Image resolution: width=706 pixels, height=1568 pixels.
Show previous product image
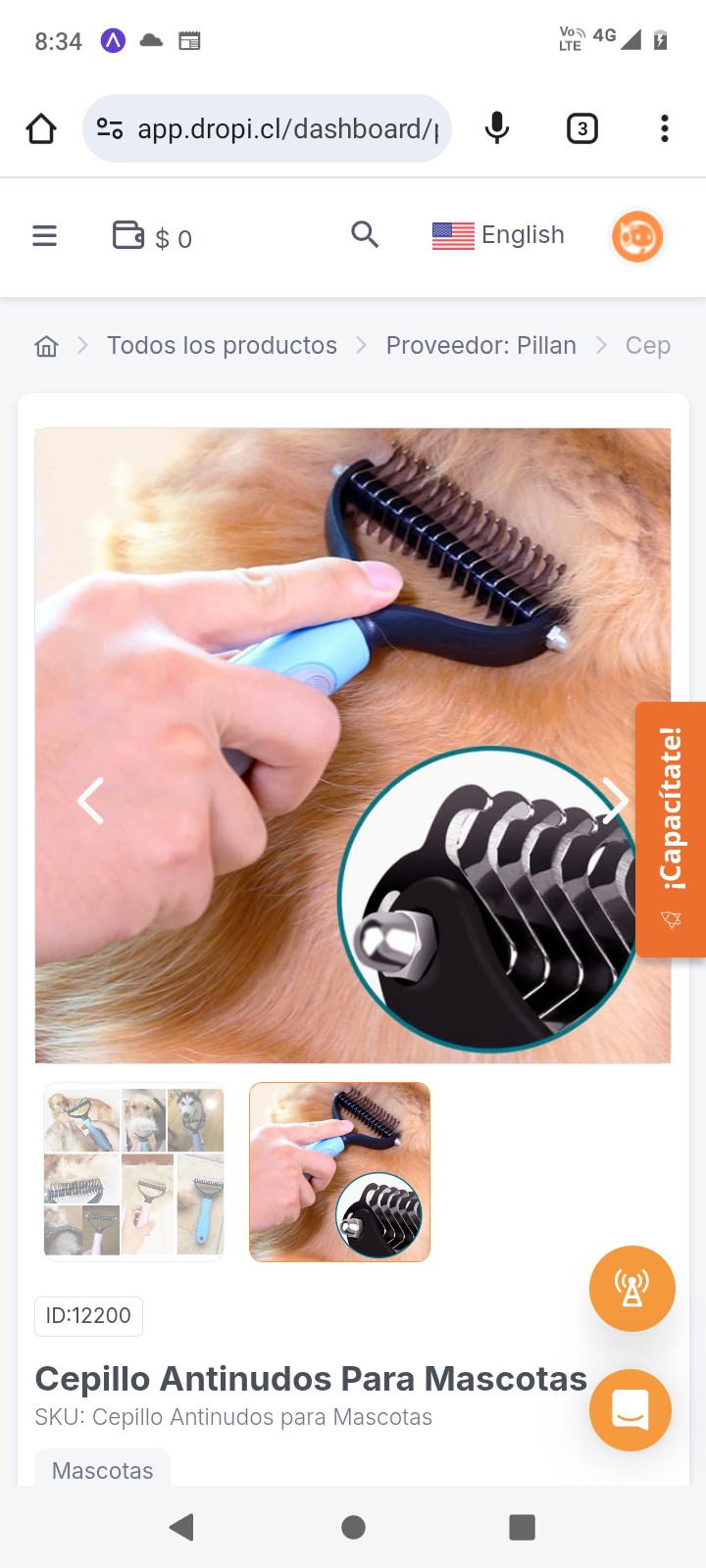(x=90, y=801)
